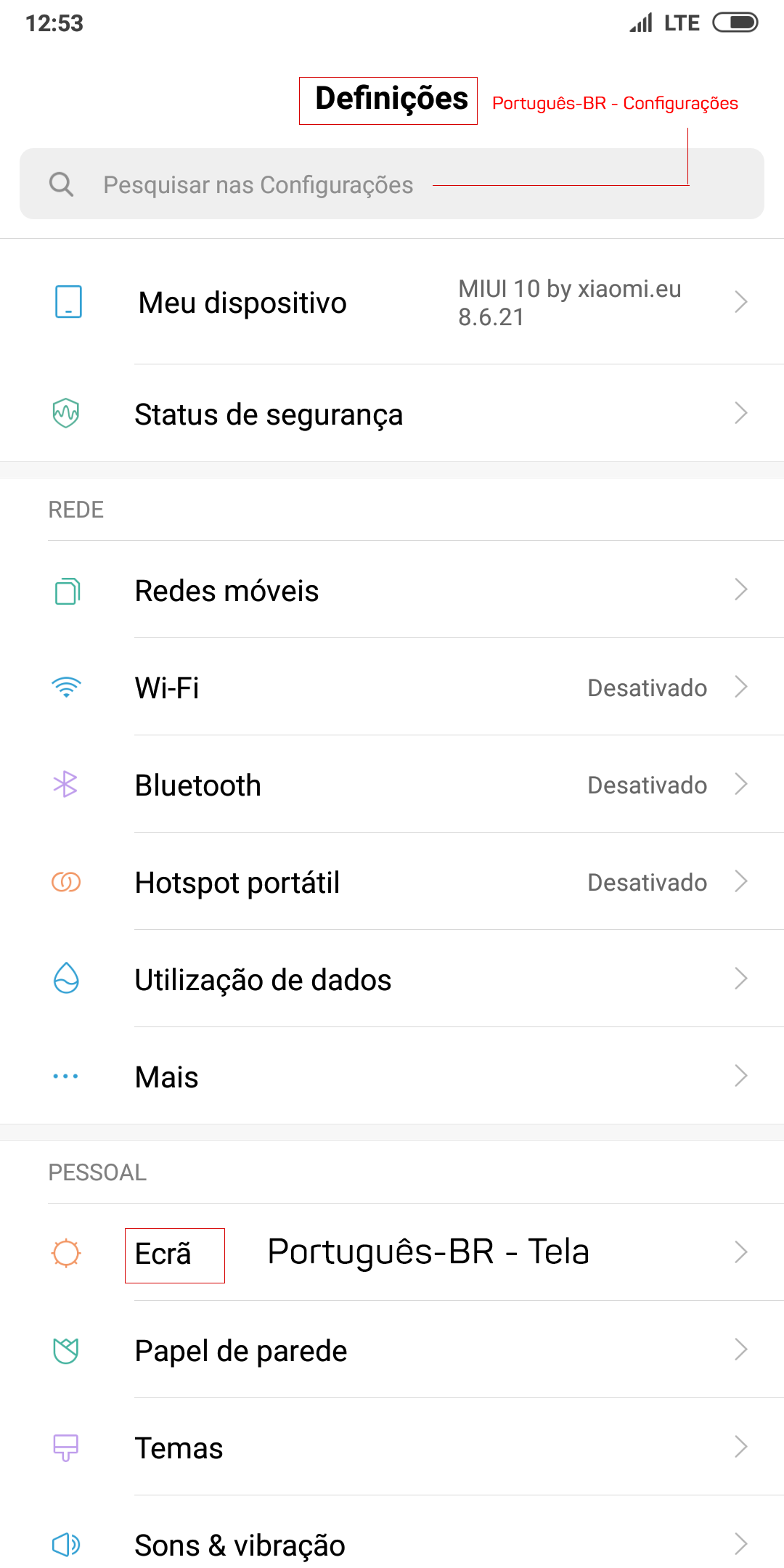Open the Mais network options
This screenshot has width=784, height=1568.
[392, 1076]
